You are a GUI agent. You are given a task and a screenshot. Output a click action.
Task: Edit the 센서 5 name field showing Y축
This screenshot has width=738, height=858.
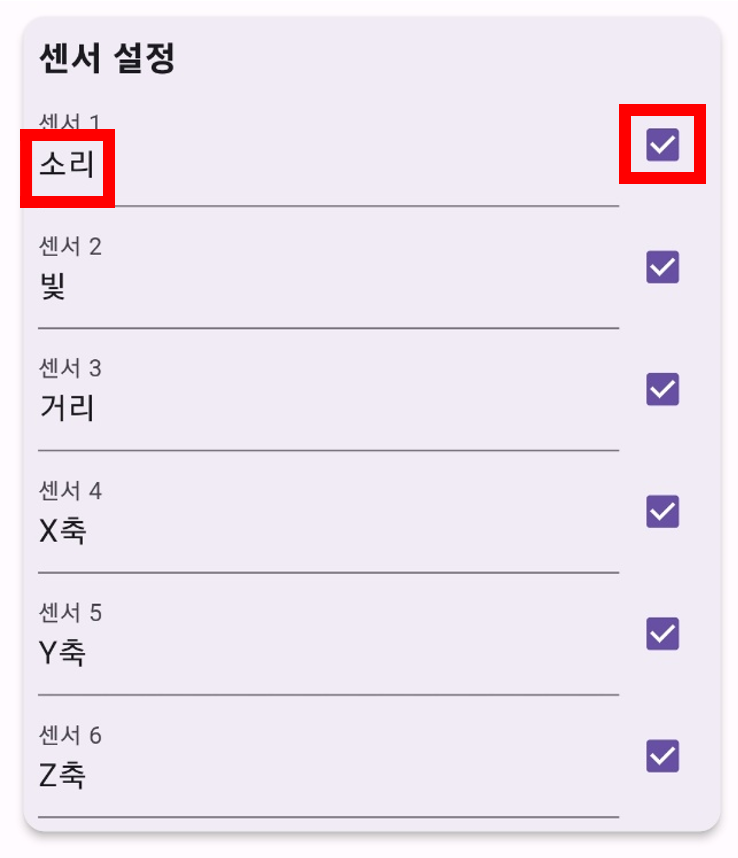(328, 652)
